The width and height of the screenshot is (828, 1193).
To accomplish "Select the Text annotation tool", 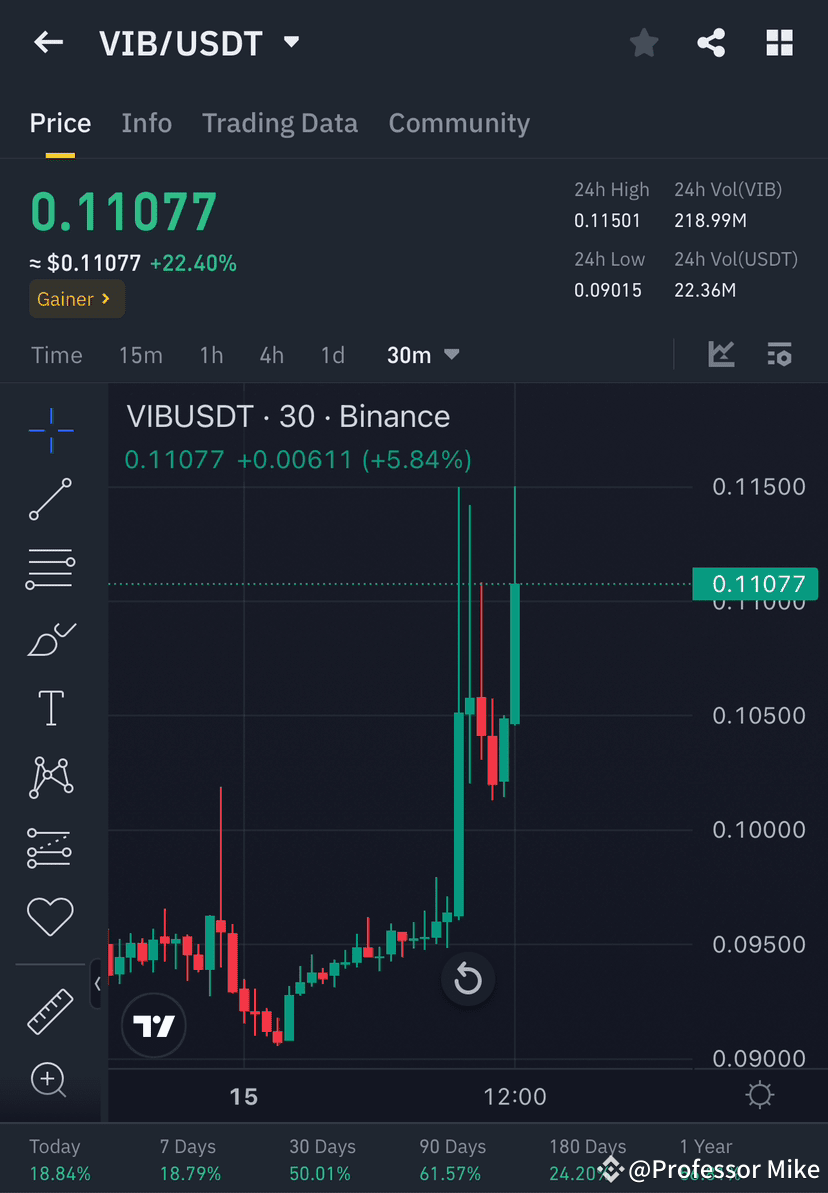I will point(50,707).
